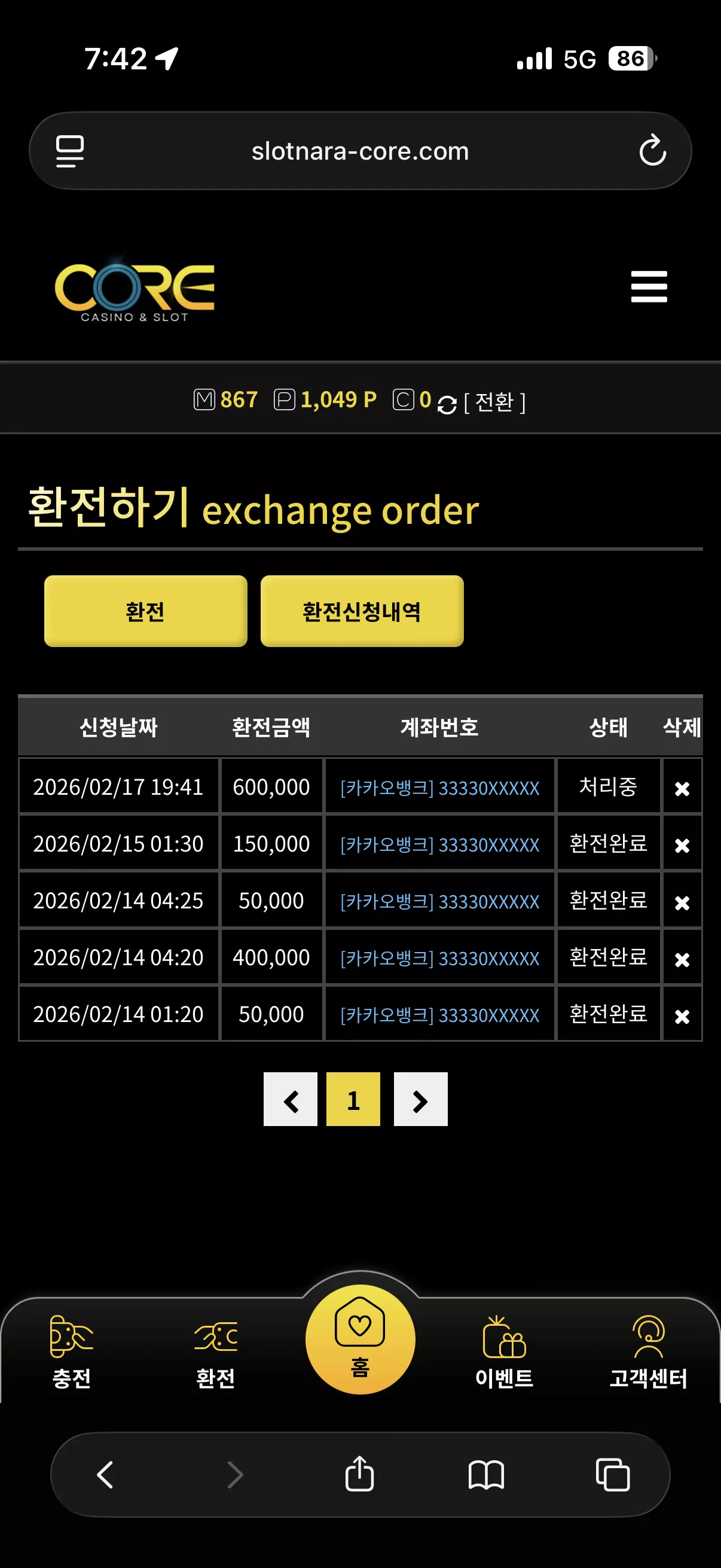Open 고객센터 support tab
The height and width of the screenshot is (1568, 721).
click(649, 1352)
